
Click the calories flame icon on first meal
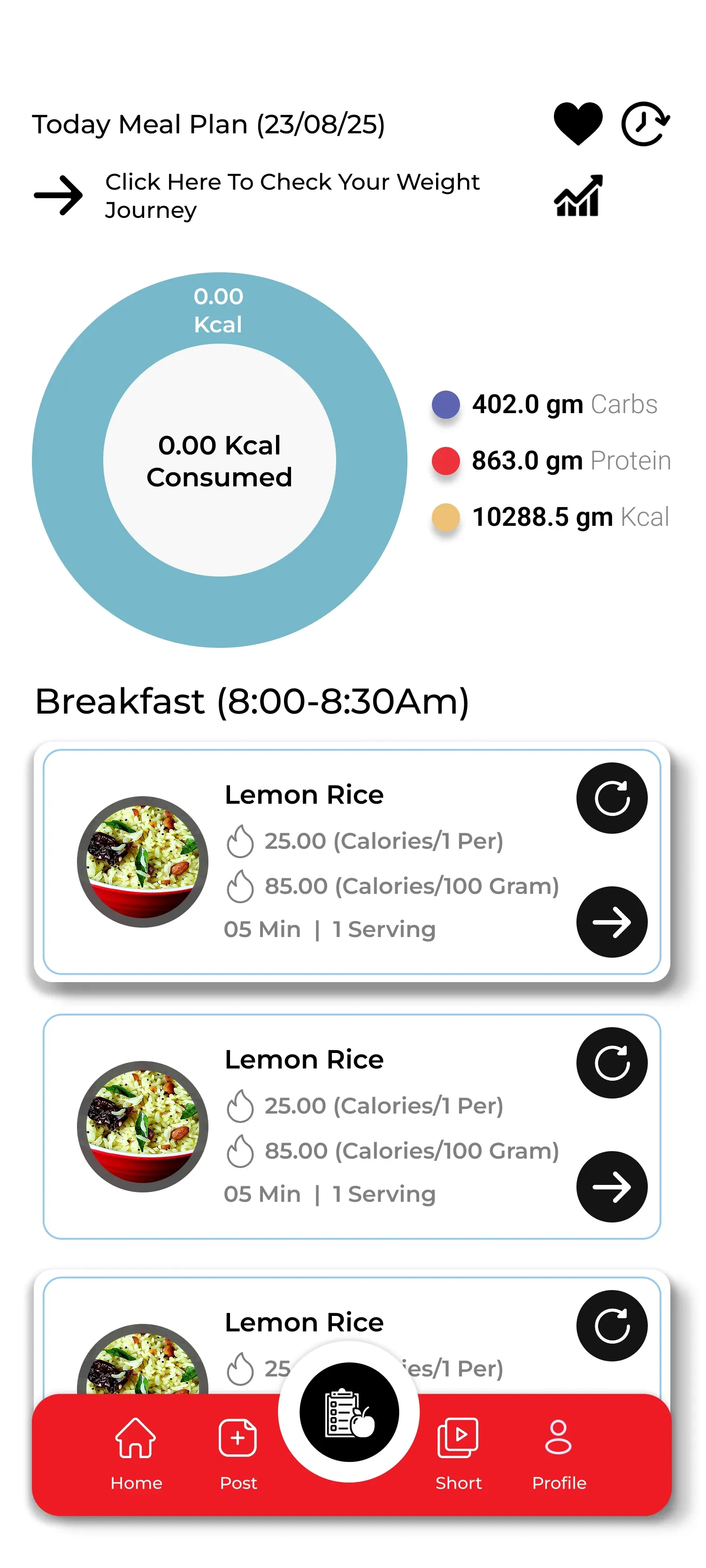click(x=242, y=841)
